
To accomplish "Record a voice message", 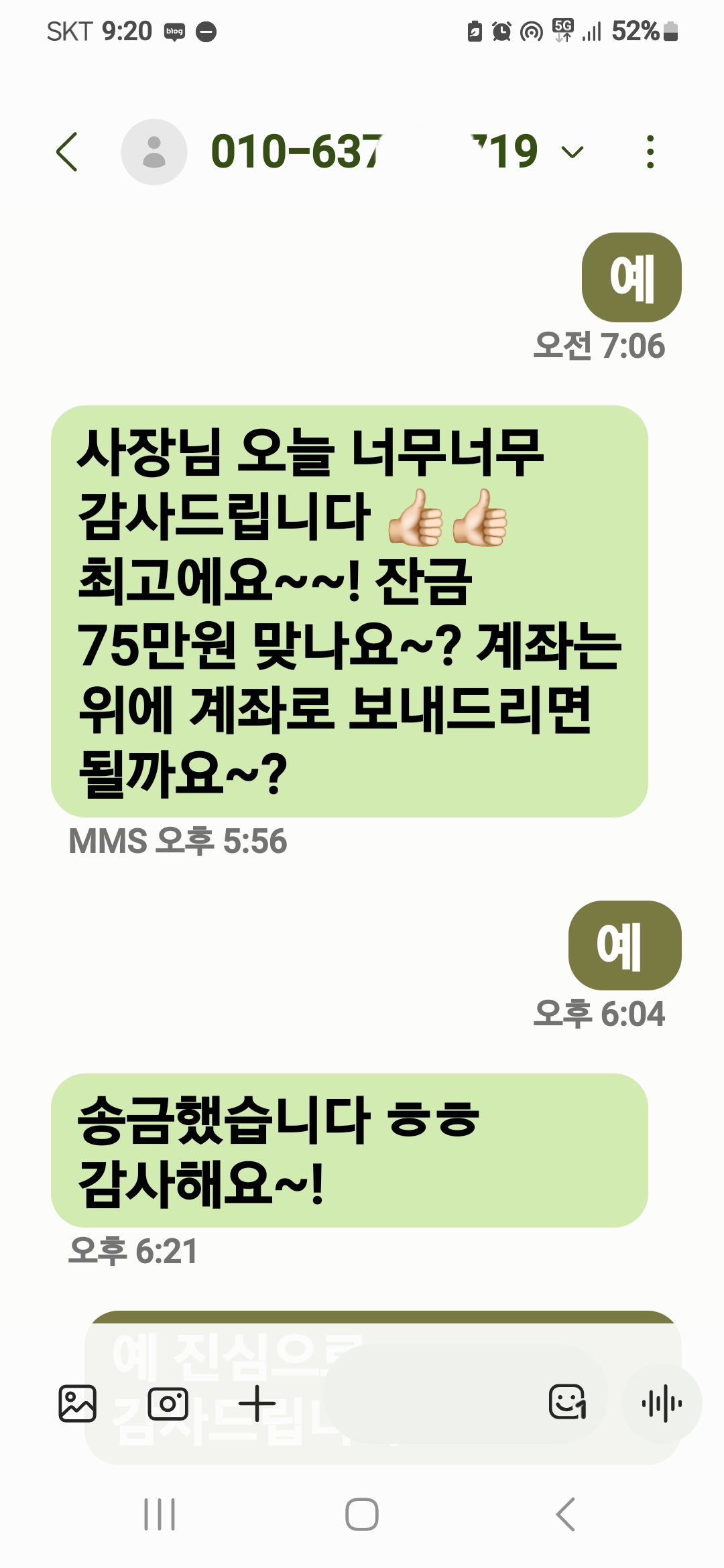I will (x=662, y=1403).
